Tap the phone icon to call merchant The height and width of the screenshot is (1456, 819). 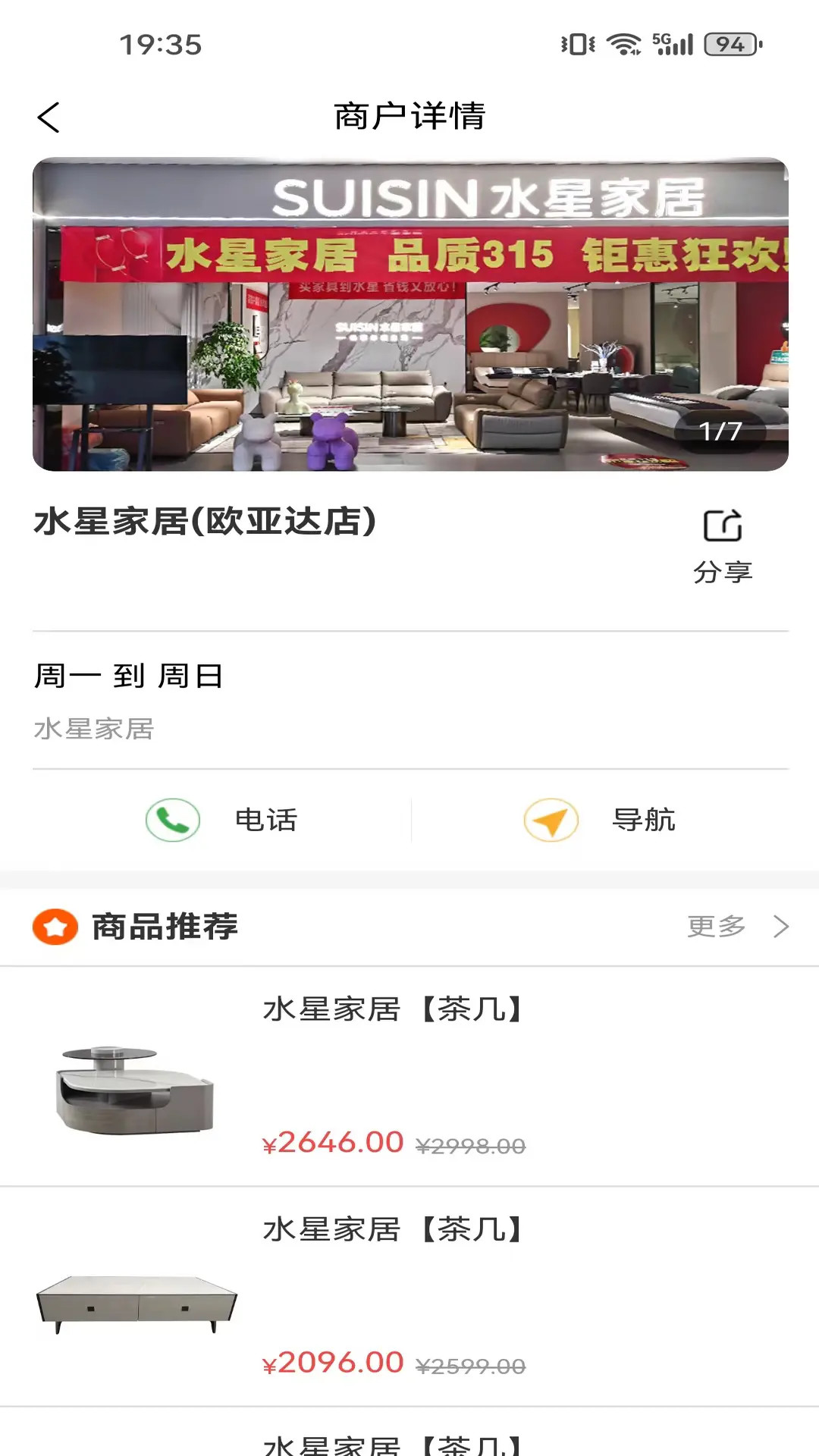[170, 820]
